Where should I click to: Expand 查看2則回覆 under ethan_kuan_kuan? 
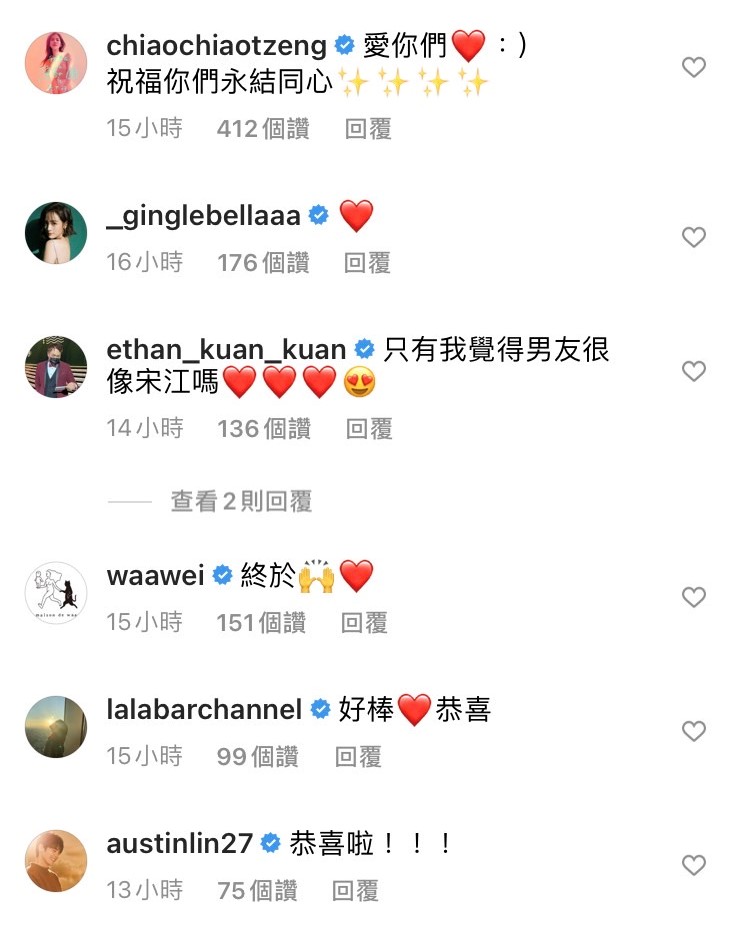(x=241, y=501)
